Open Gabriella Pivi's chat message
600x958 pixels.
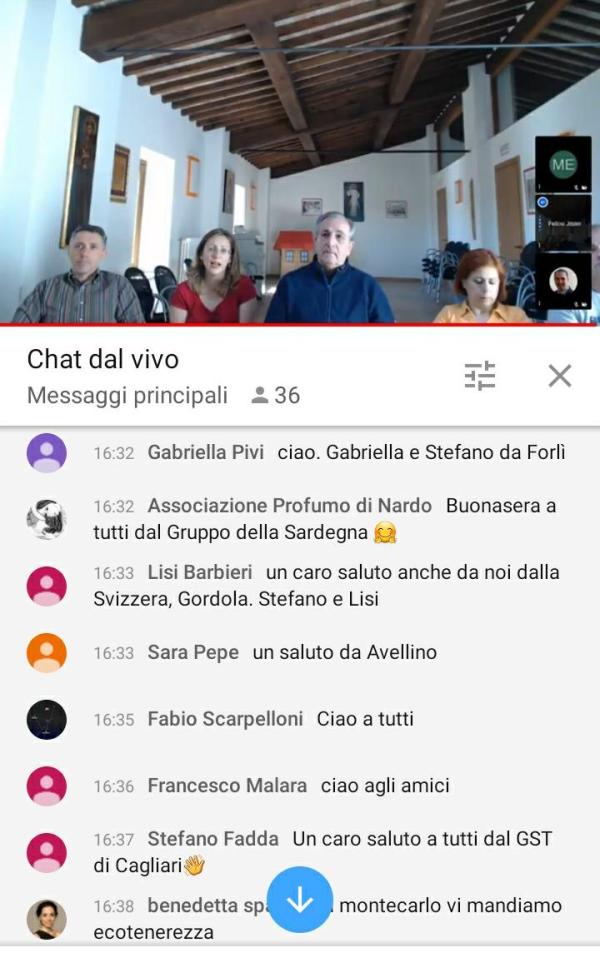point(330,453)
